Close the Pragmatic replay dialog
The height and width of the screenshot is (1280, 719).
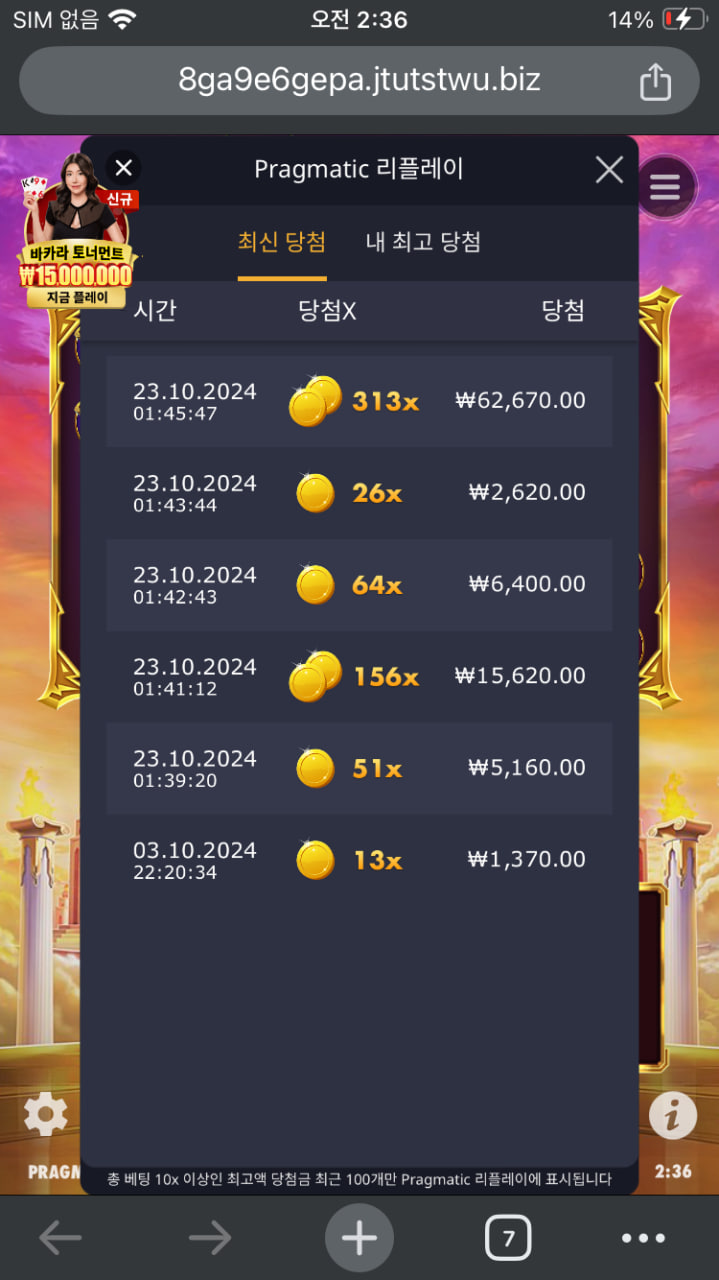[x=609, y=170]
